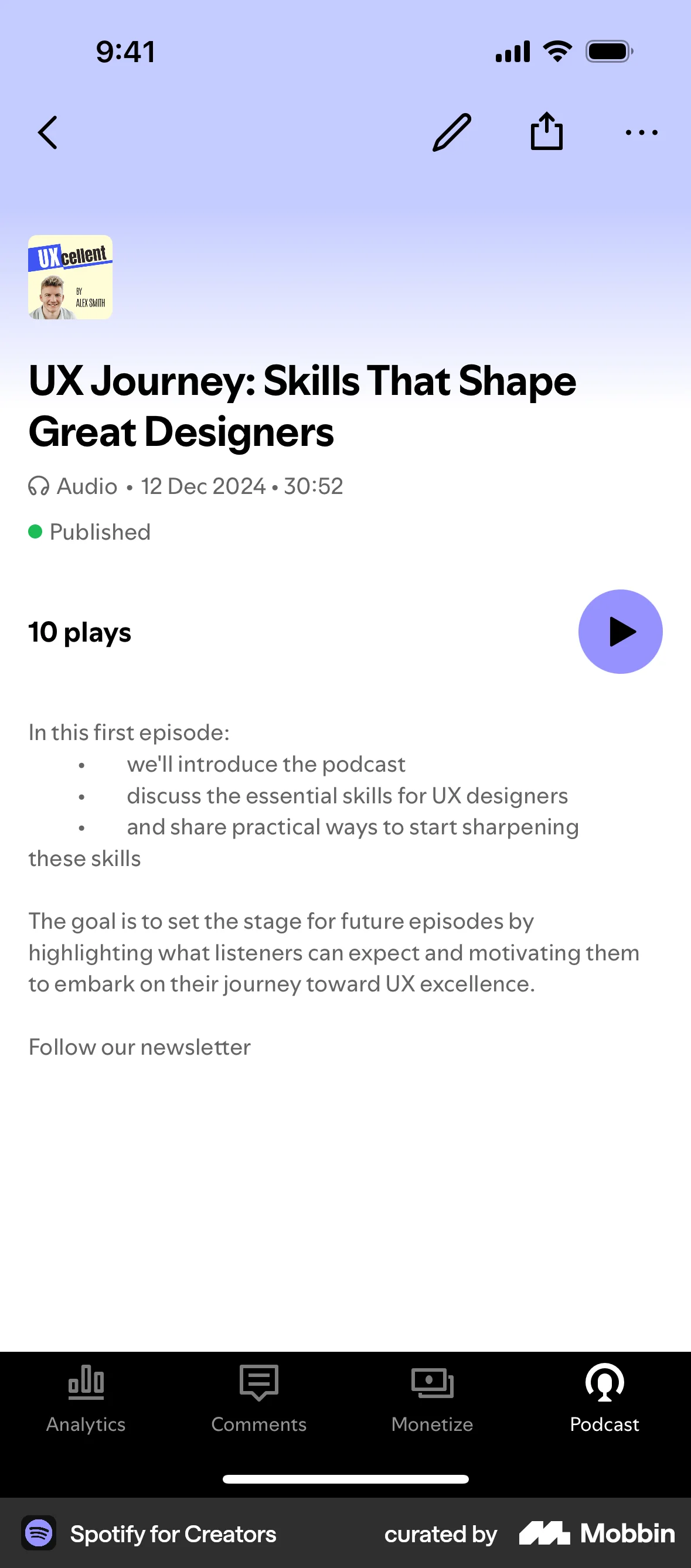
Task: Click the headphones Audio icon
Action: pos(39,486)
